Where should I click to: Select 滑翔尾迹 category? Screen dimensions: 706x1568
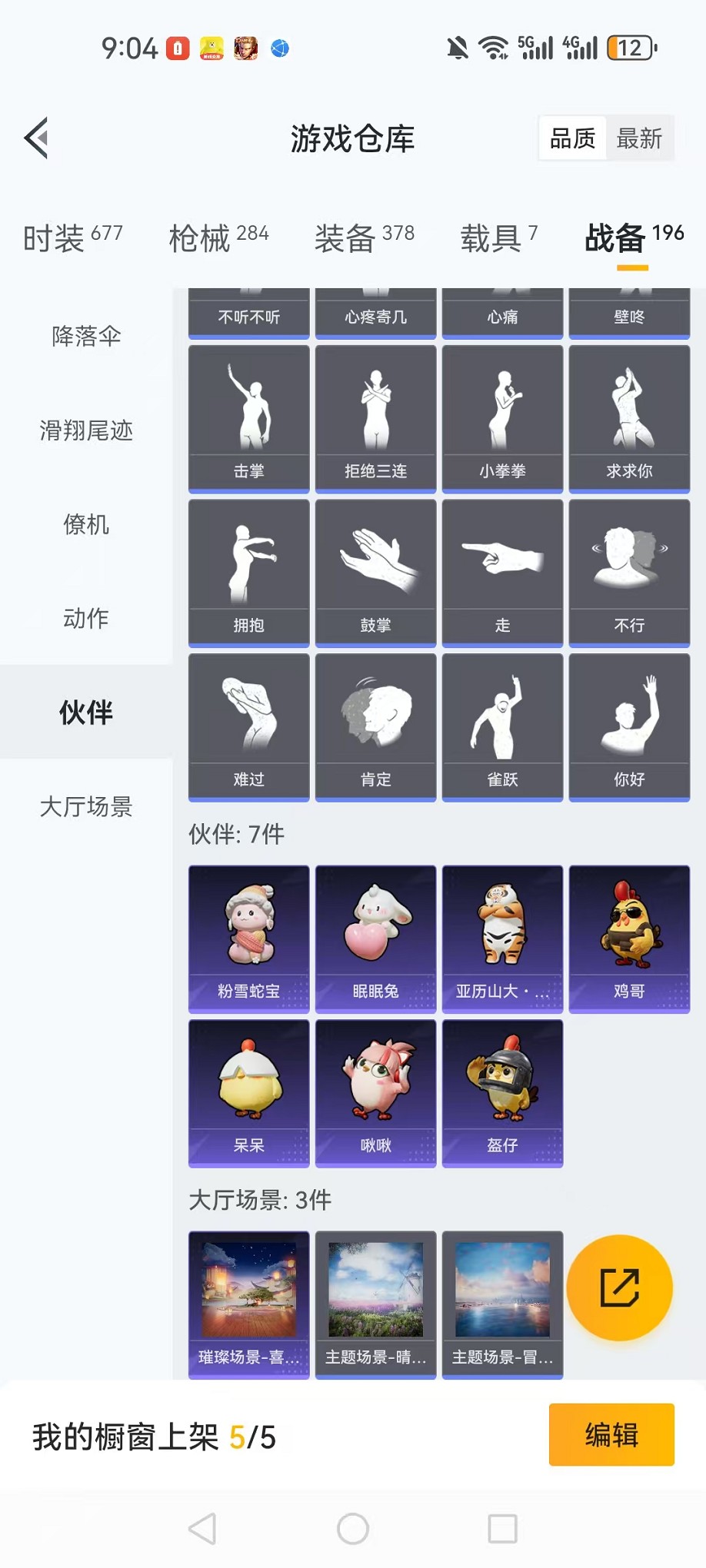pos(86,430)
